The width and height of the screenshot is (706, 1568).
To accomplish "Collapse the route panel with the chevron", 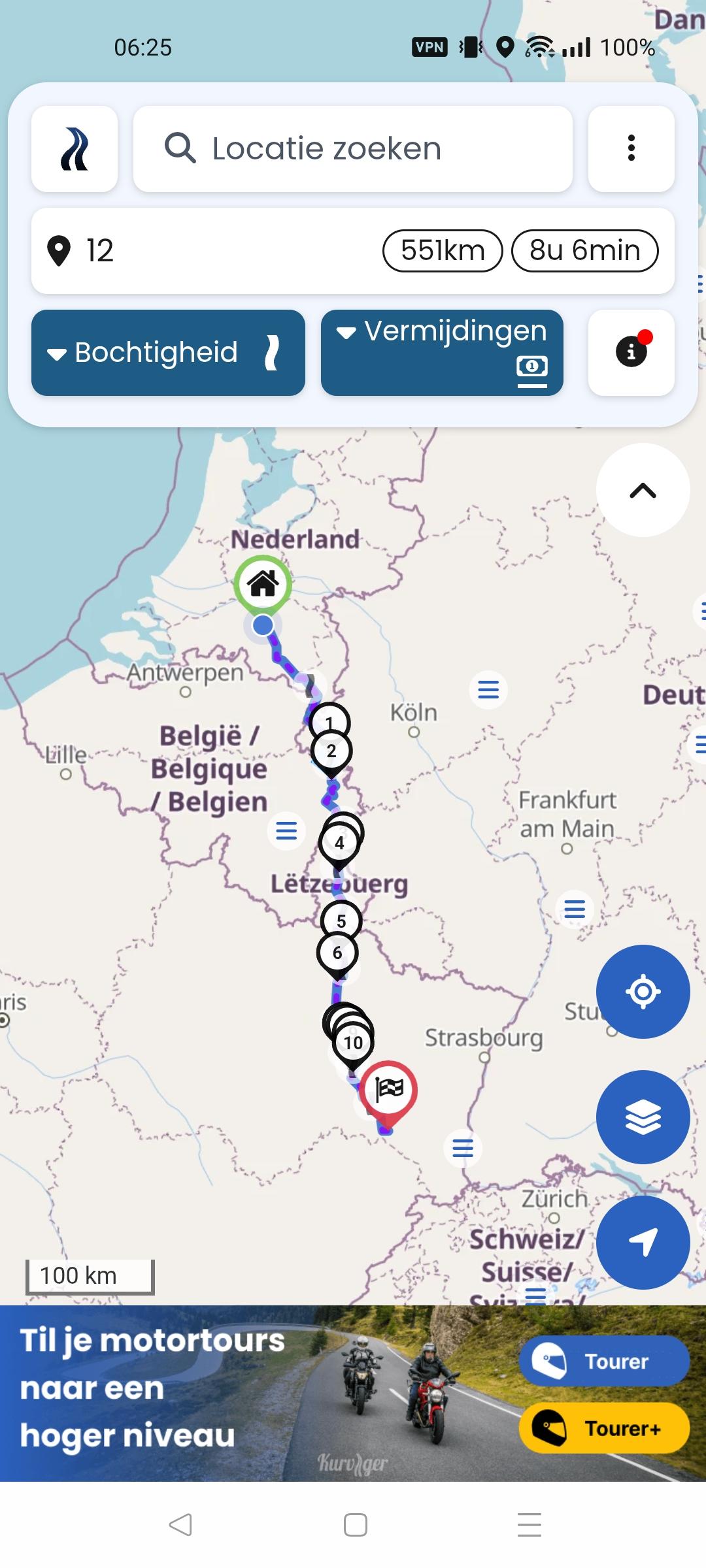I will click(643, 491).
